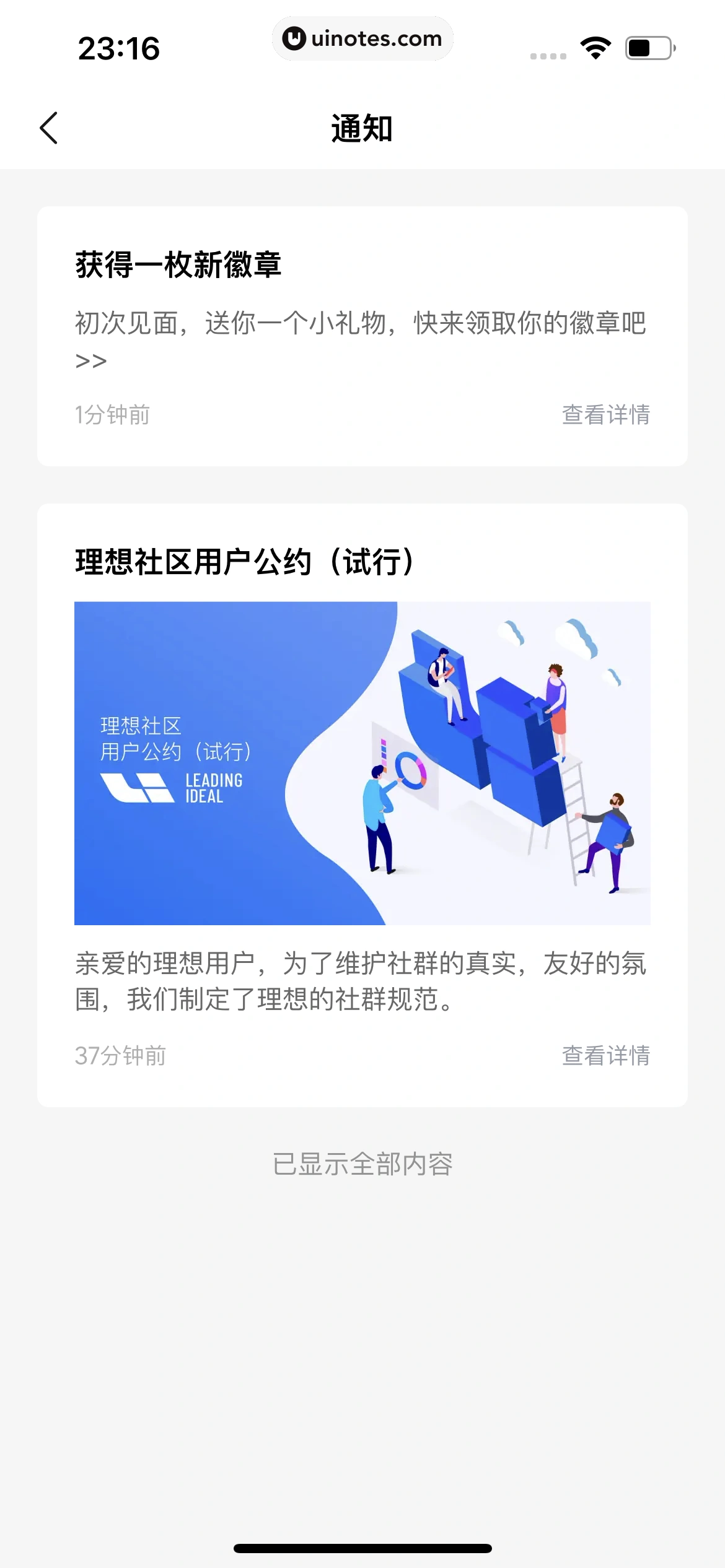Click the cellular signal dots icon

click(547, 54)
